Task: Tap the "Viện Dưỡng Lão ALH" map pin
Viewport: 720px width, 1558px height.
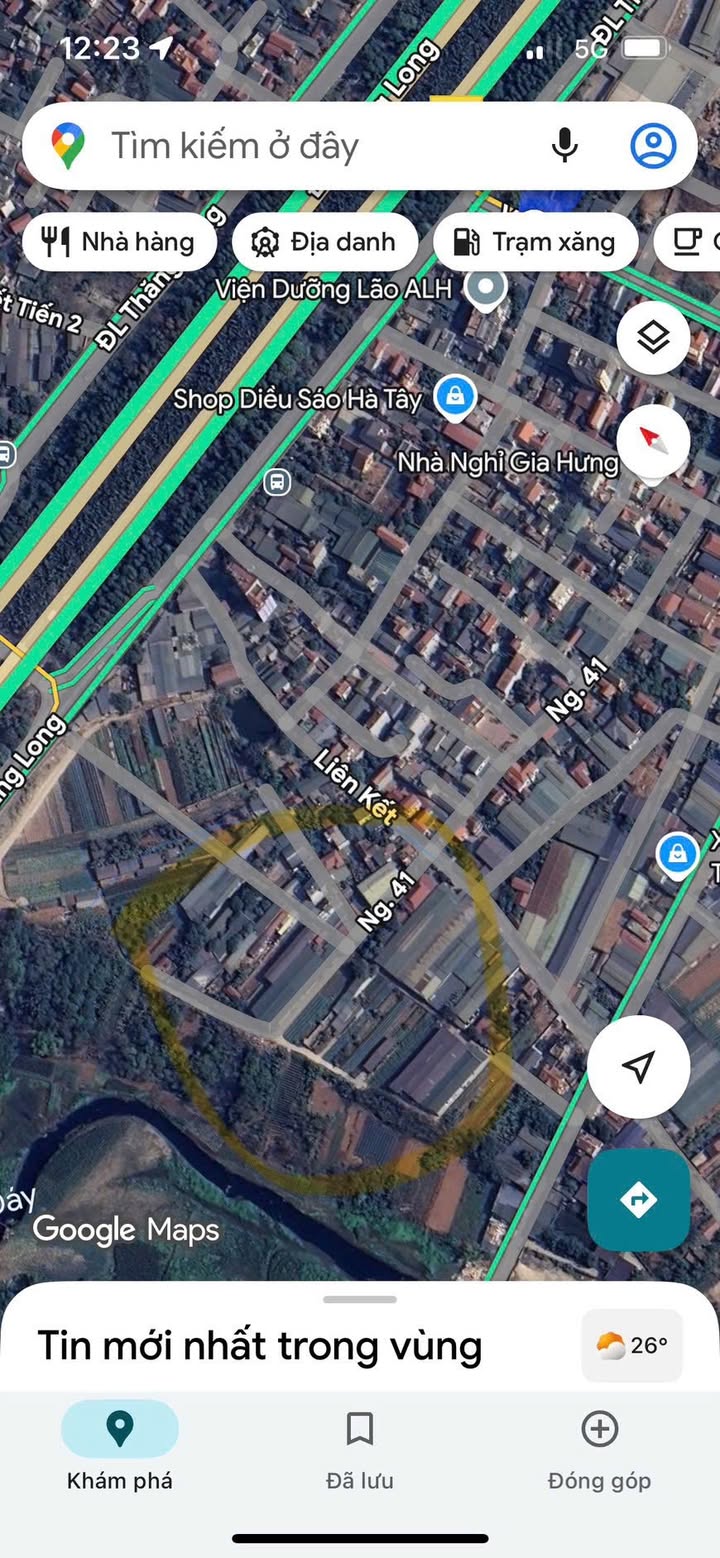Action: click(486, 289)
